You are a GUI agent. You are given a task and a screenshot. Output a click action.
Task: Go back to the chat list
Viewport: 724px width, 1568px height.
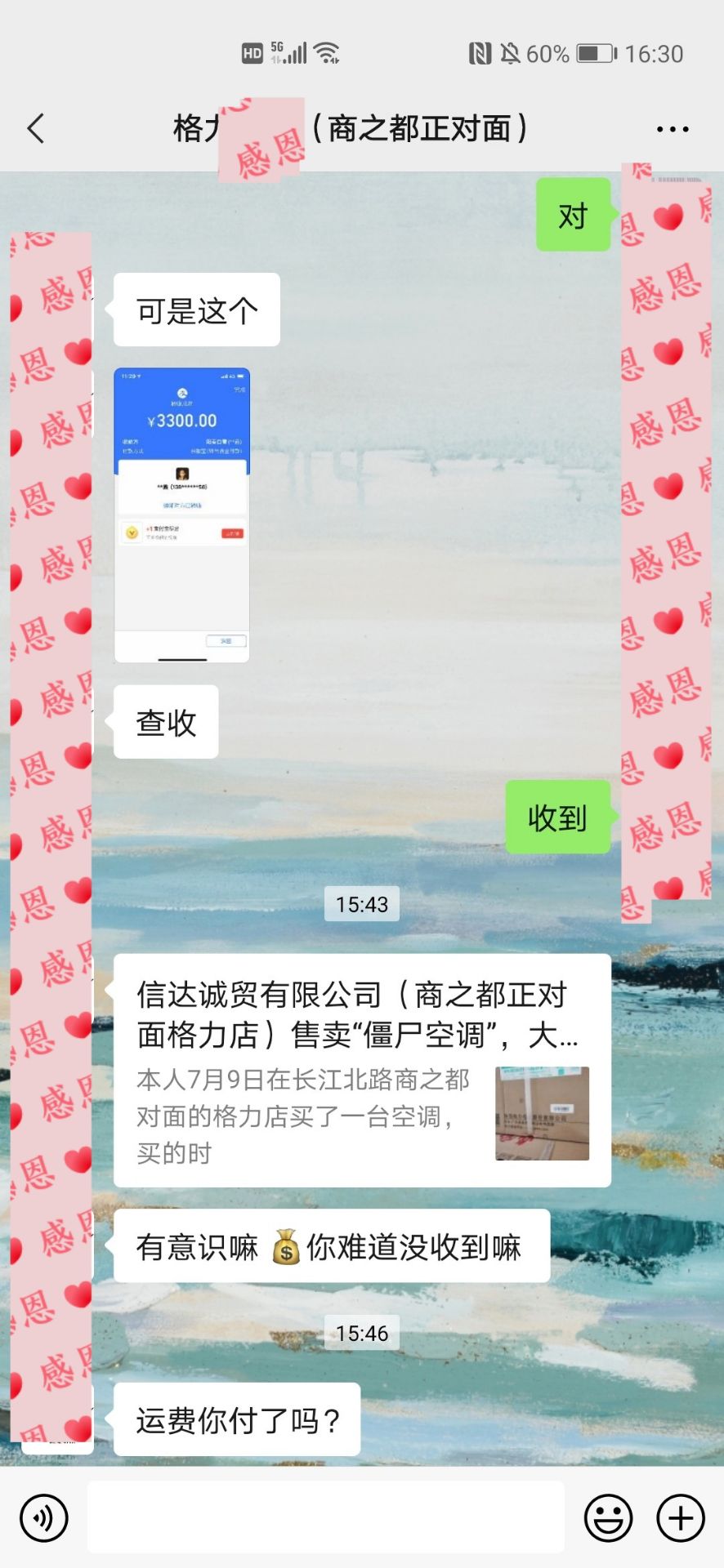[x=36, y=129]
